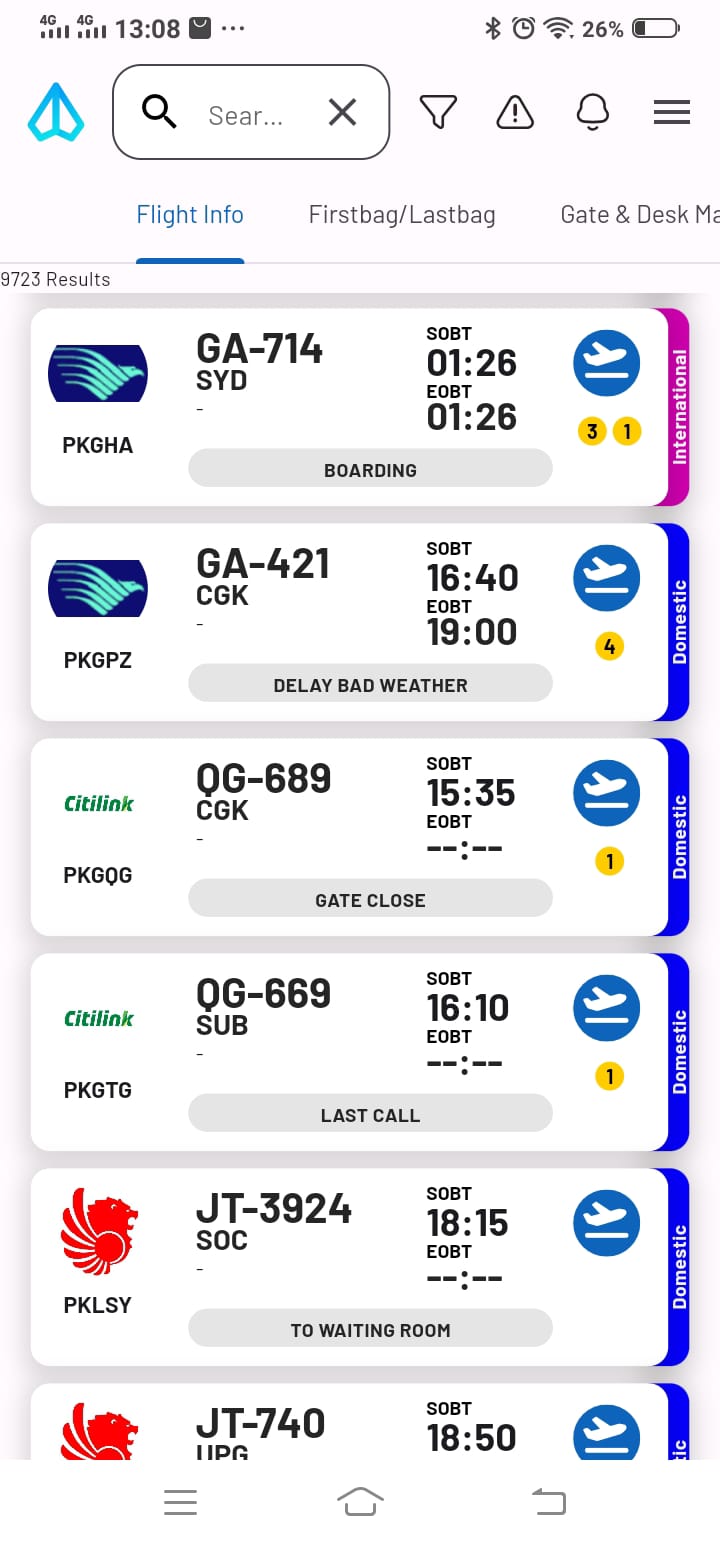Tap the app logo in the top left

(x=56, y=112)
